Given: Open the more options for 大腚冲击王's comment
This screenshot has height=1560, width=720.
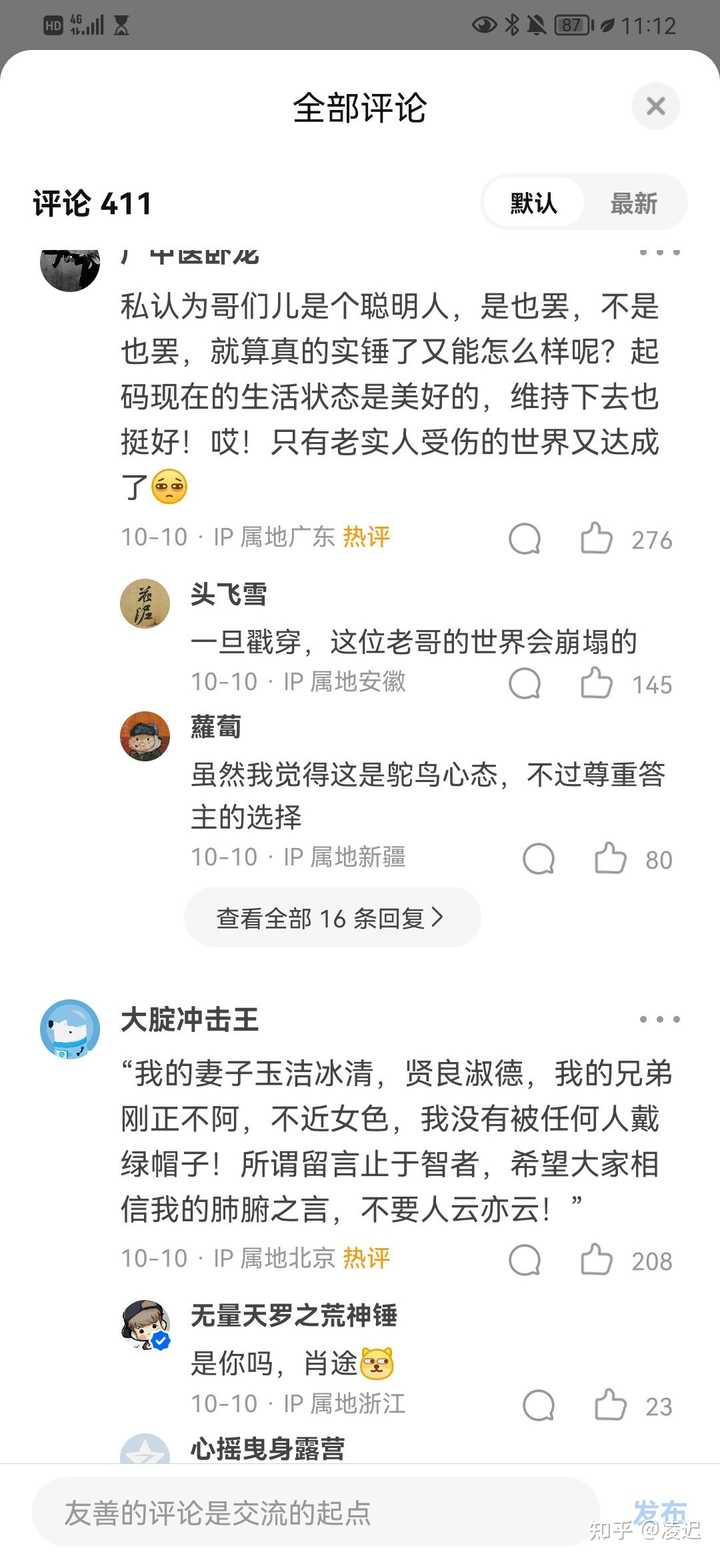Looking at the screenshot, I should [659, 1020].
